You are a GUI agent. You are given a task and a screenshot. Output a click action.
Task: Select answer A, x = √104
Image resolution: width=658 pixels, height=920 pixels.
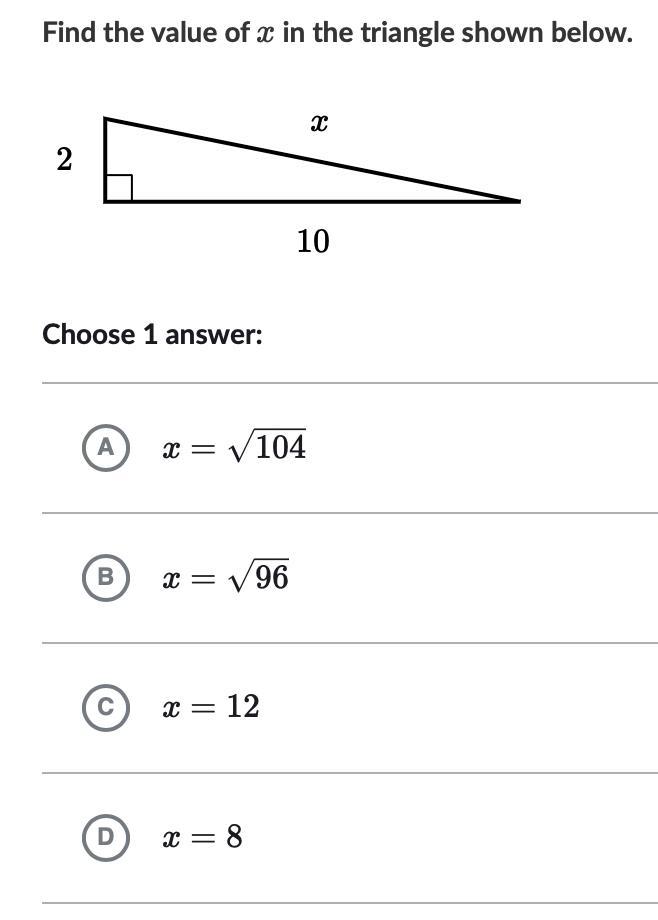click(106, 448)
